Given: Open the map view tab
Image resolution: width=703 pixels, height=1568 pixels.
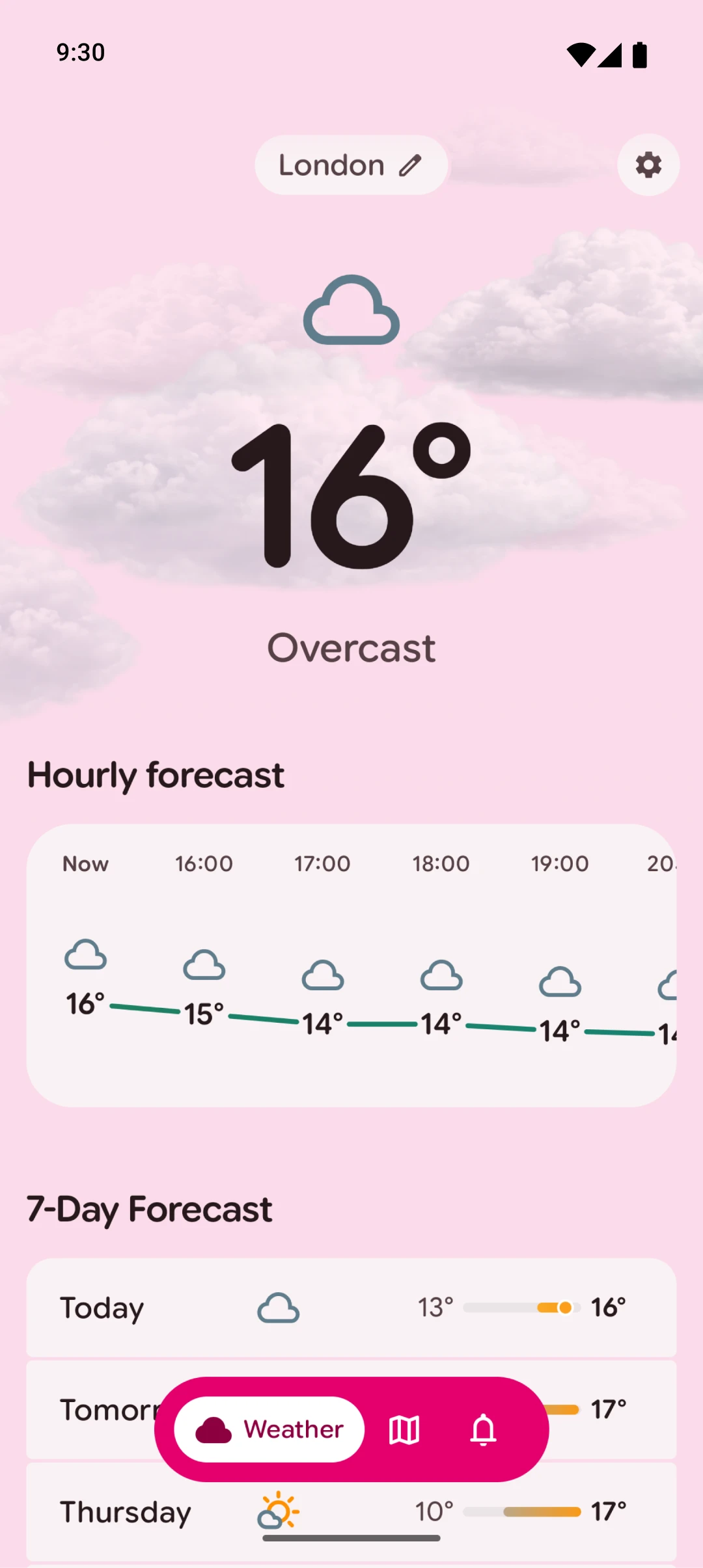Looking at the screenshot, I should click(404, 1429).
